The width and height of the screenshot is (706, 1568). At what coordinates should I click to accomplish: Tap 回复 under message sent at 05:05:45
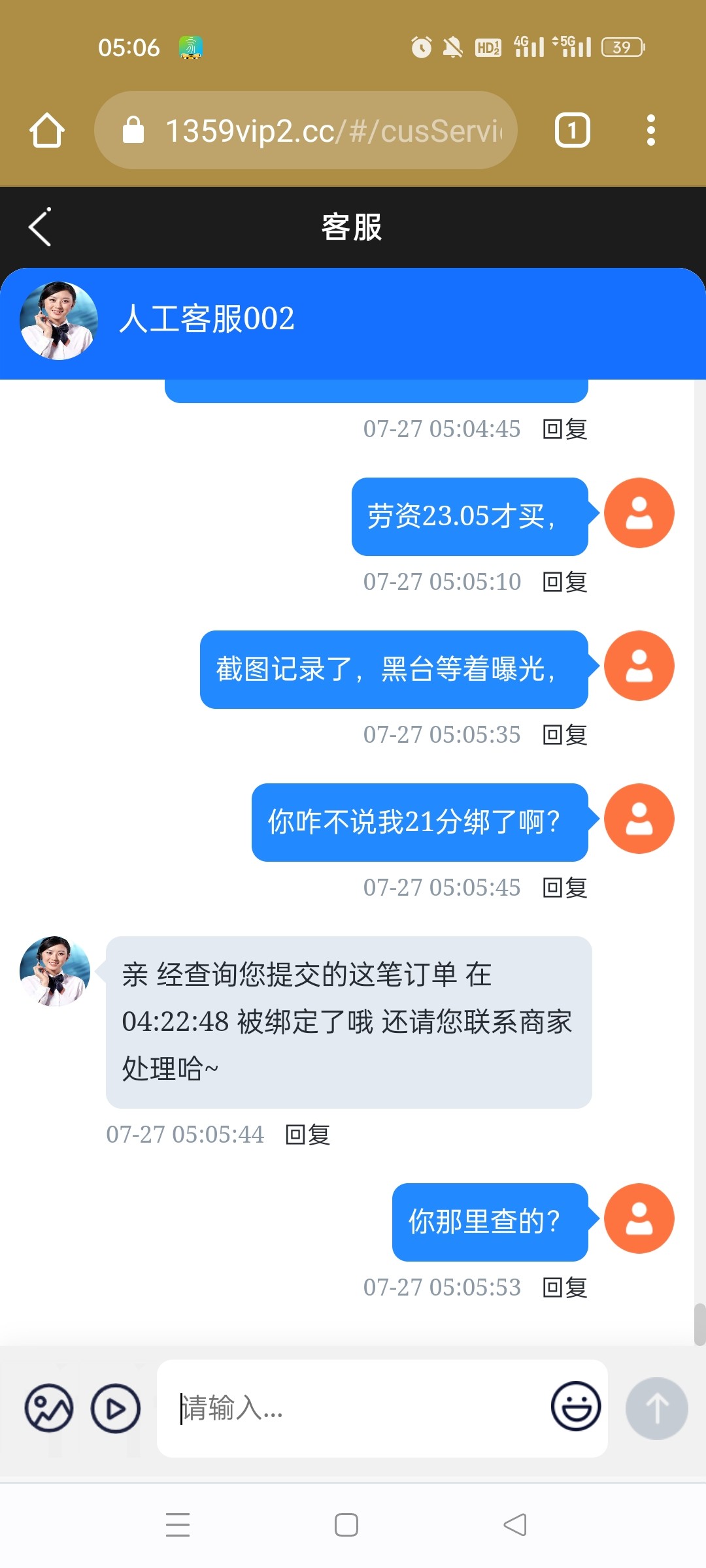pos(565,887)
